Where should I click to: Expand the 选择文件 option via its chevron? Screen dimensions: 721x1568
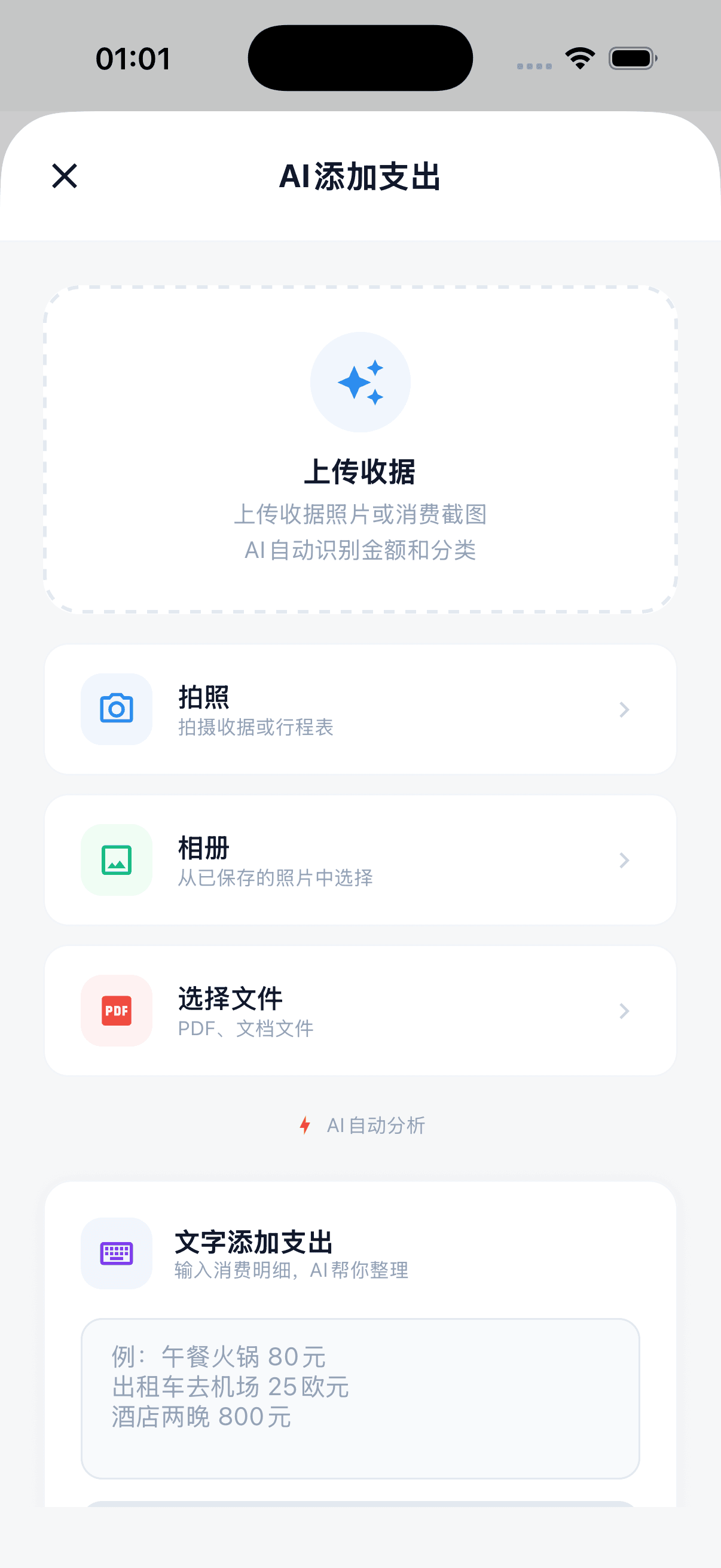(x=624, y=1011)
